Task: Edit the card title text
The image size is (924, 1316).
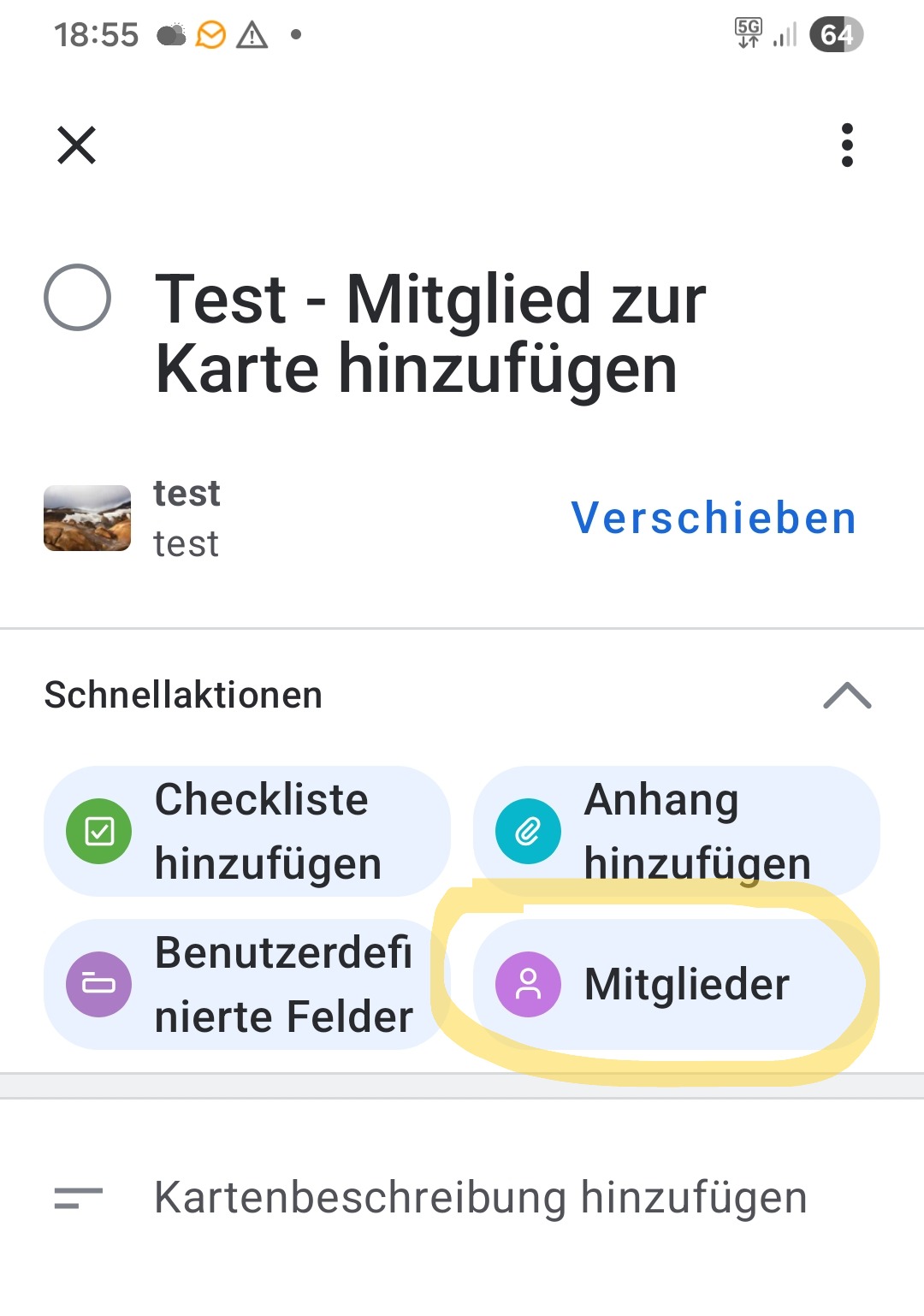Action: point(430,334)
